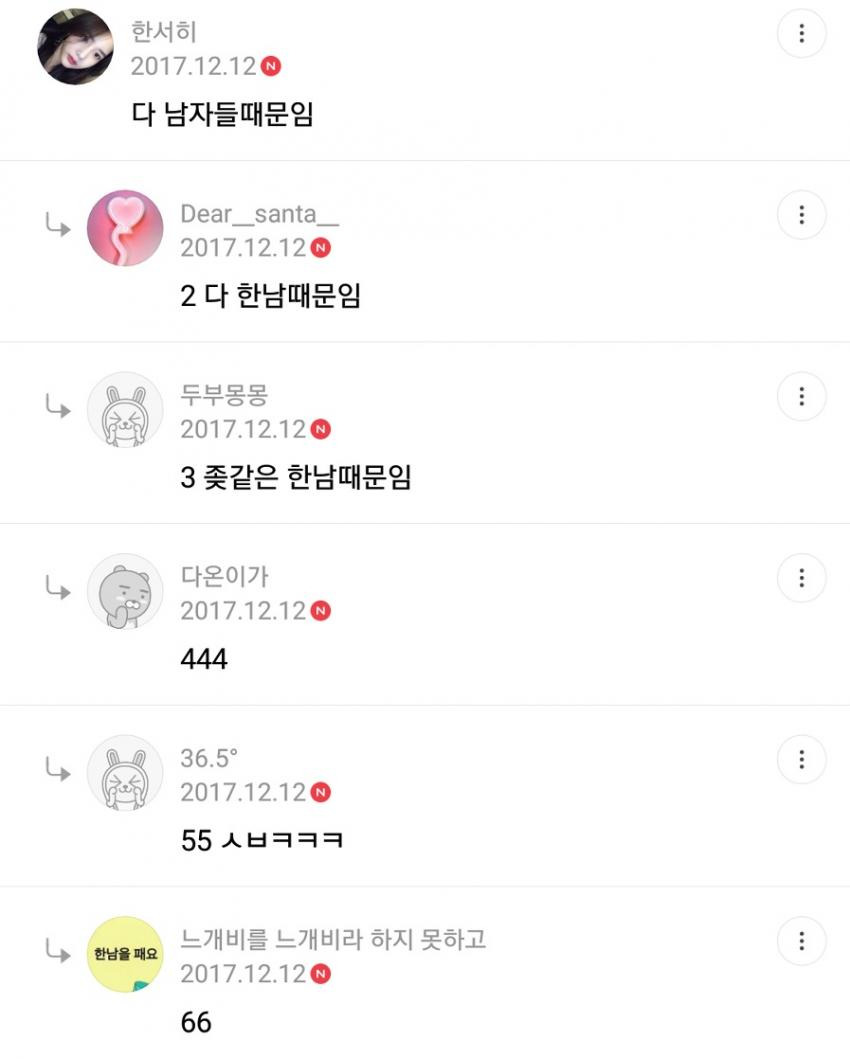This screenshot has width=850, height=1059.
Task: Open the more options menu on 한서희's comment
Action: pyautogui.click(x=801, y=35)
